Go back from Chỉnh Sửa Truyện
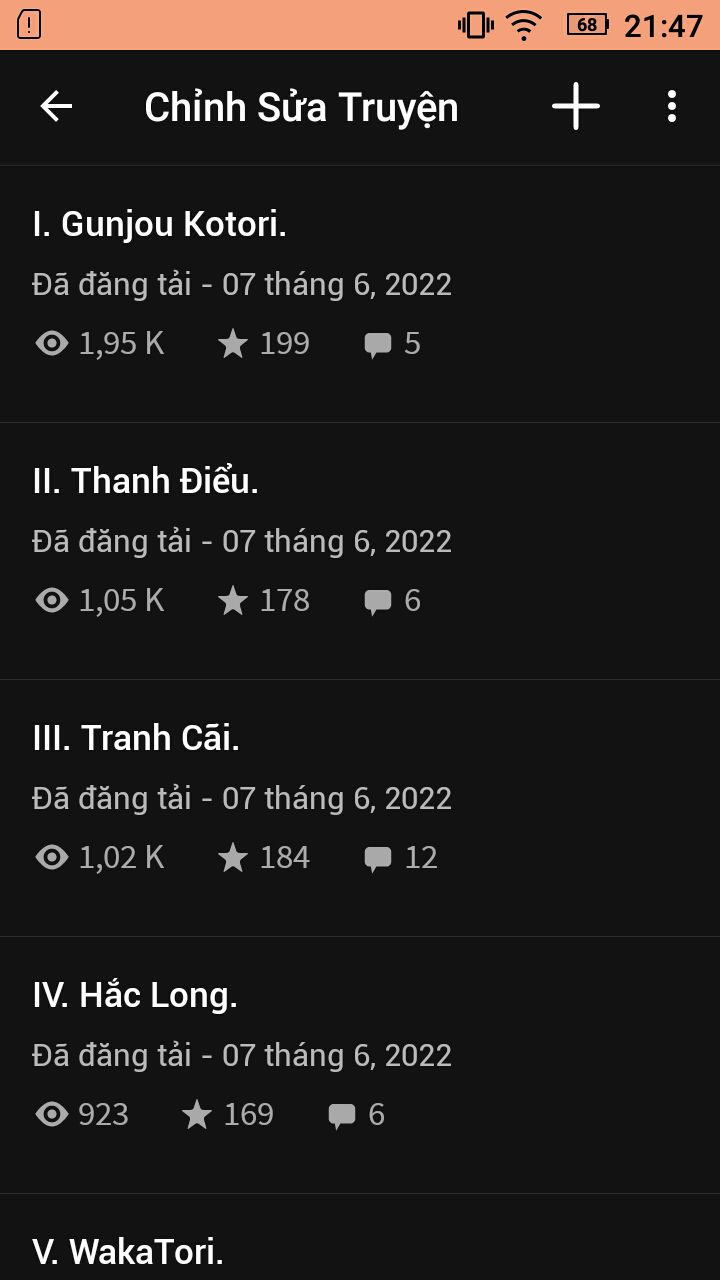 tap(56, 107)
